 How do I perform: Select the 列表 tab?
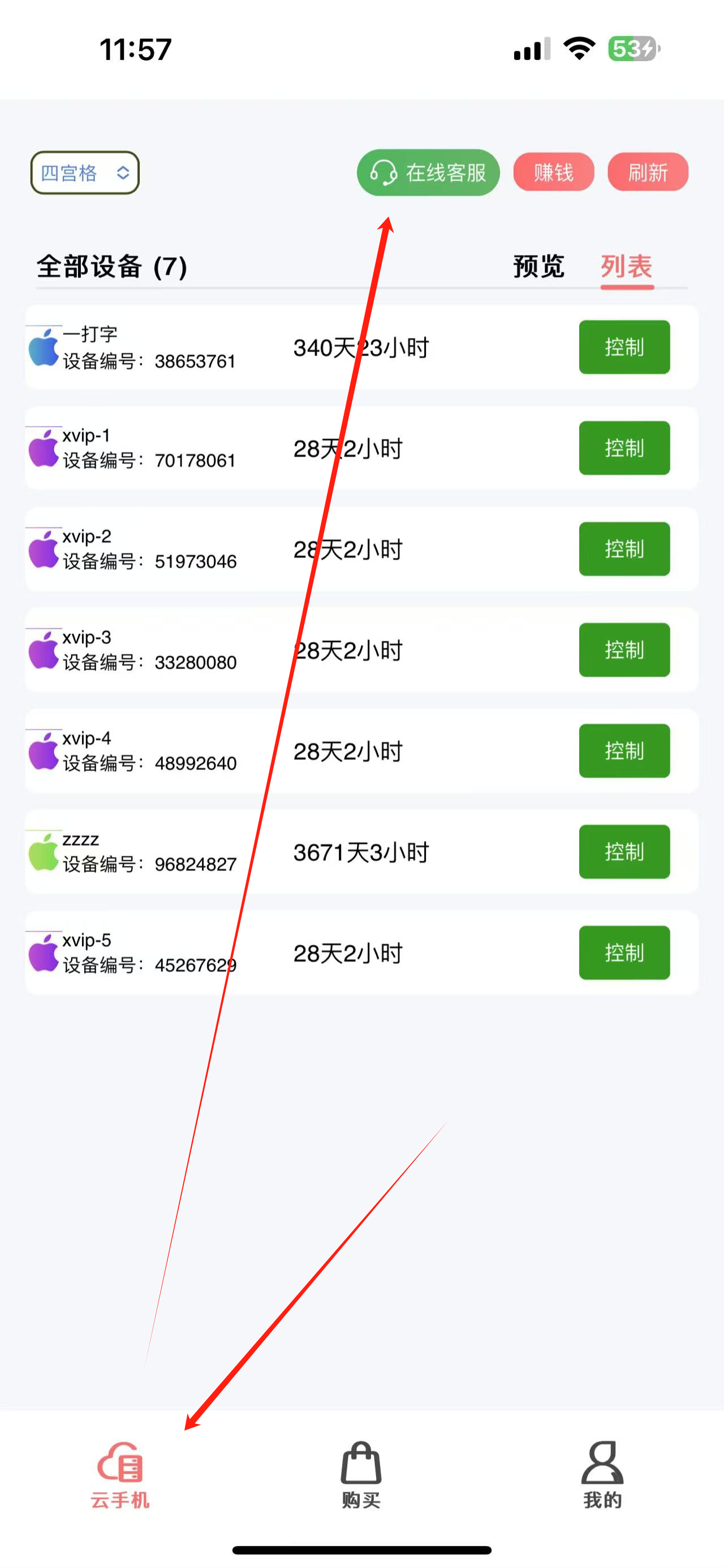click(627, 267)
